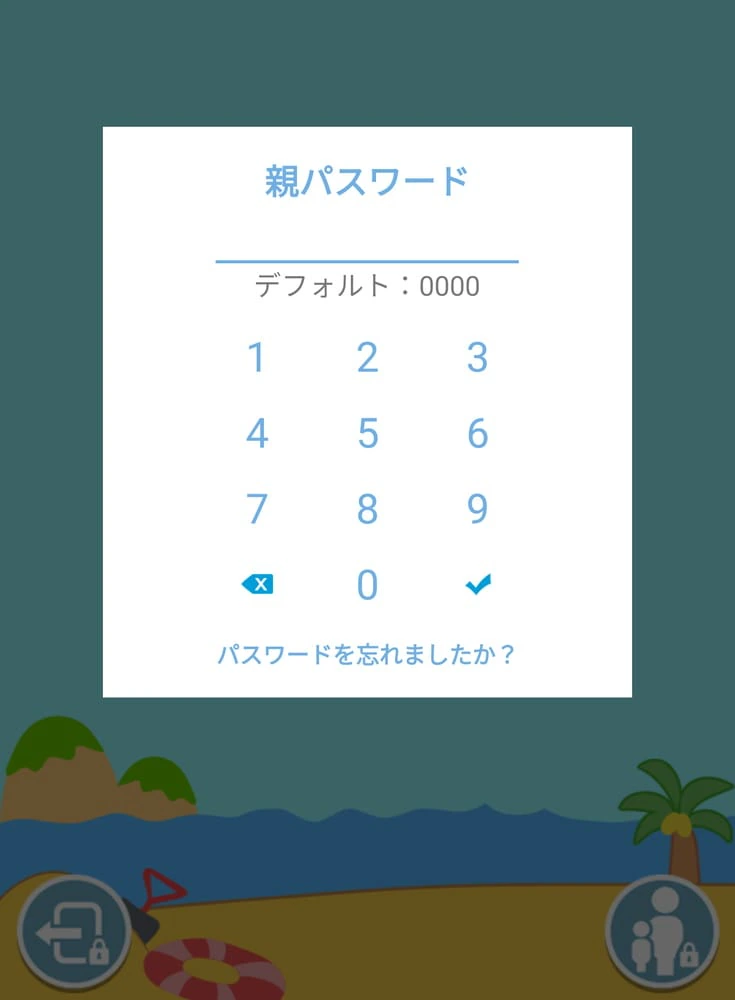Tap the locked exit icon

tap(74, 933)
